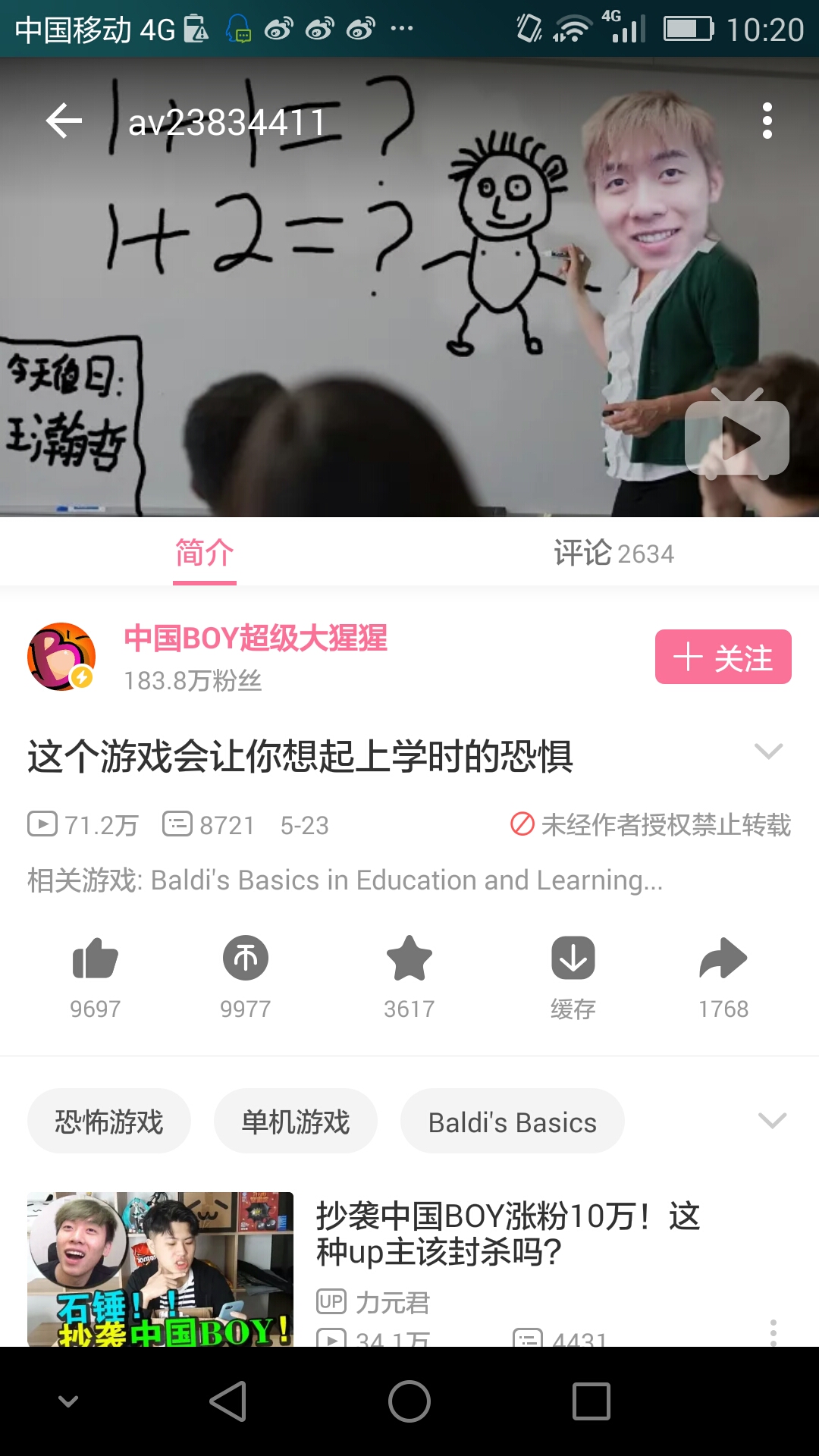Follow 中国BOY超级大猩猩 with 关注 button
The image size is (819, 1456).
point(723,657)
